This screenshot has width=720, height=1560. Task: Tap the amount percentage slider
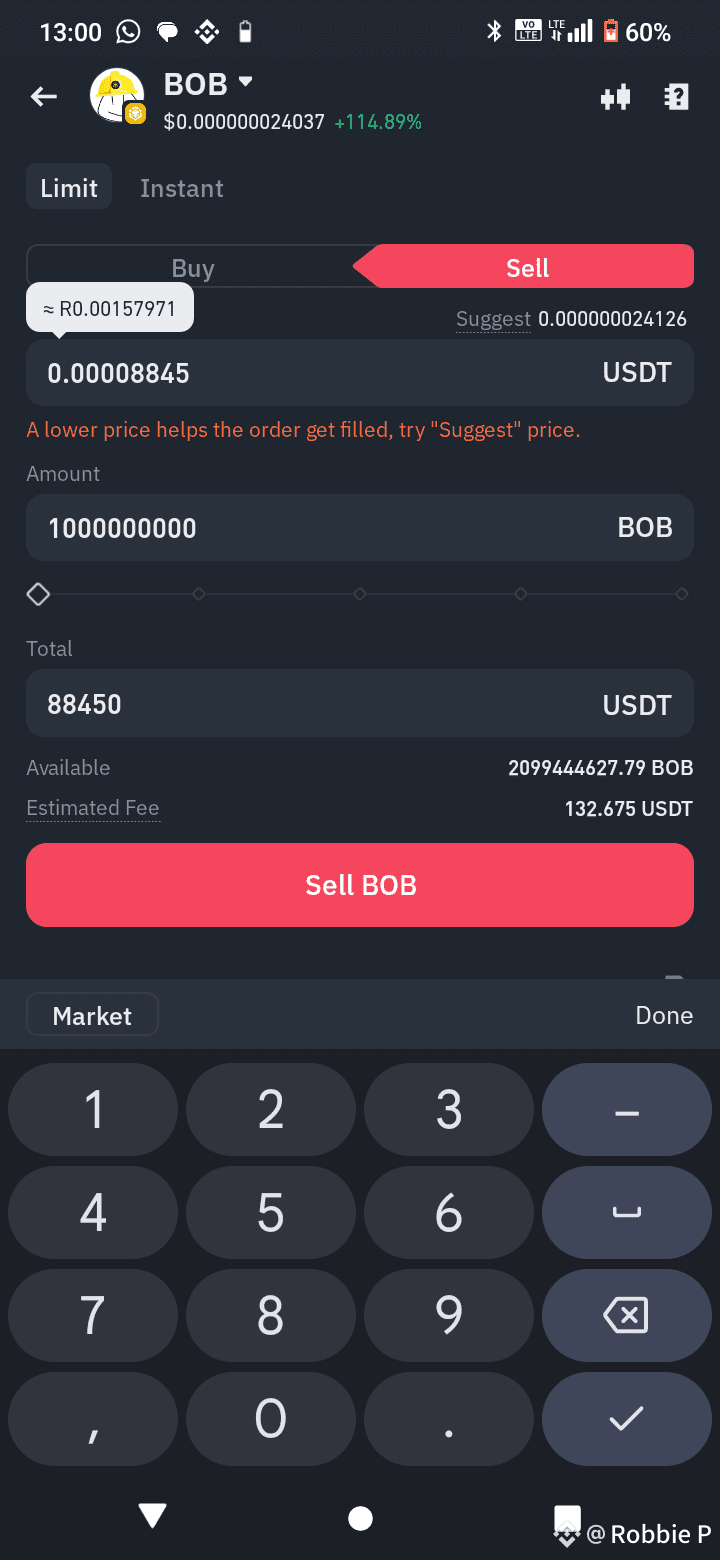360,594
